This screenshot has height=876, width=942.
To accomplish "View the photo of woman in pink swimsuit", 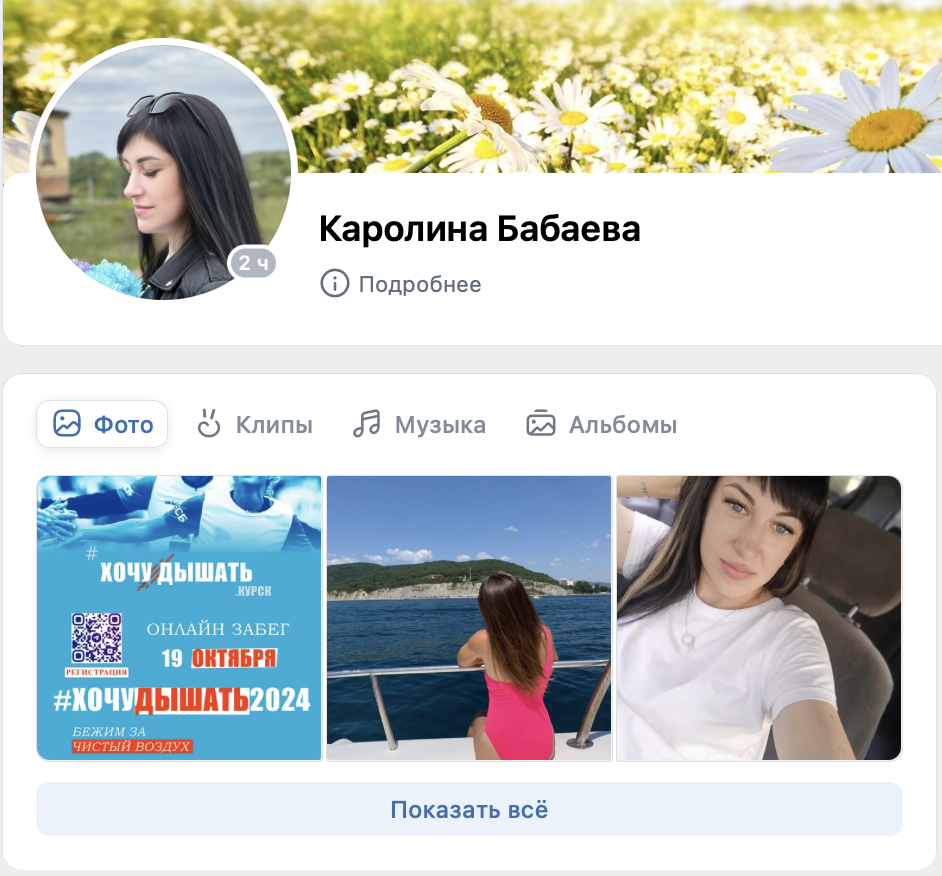I will pos(469,618).
